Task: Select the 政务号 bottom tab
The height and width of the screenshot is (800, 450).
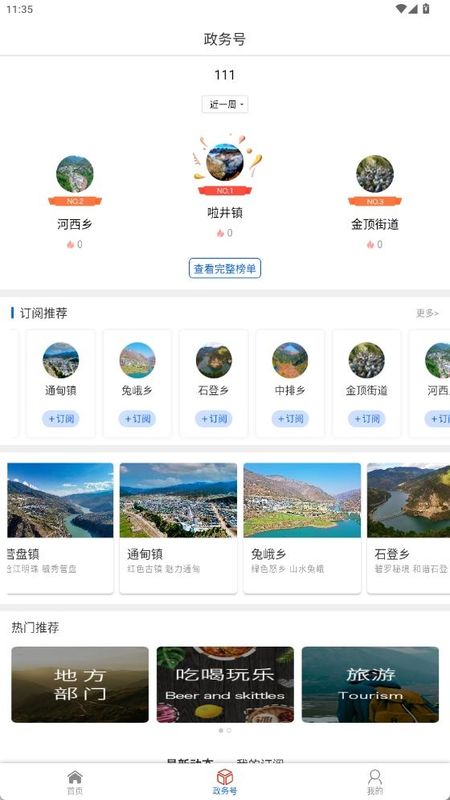Action: [224, 783]
